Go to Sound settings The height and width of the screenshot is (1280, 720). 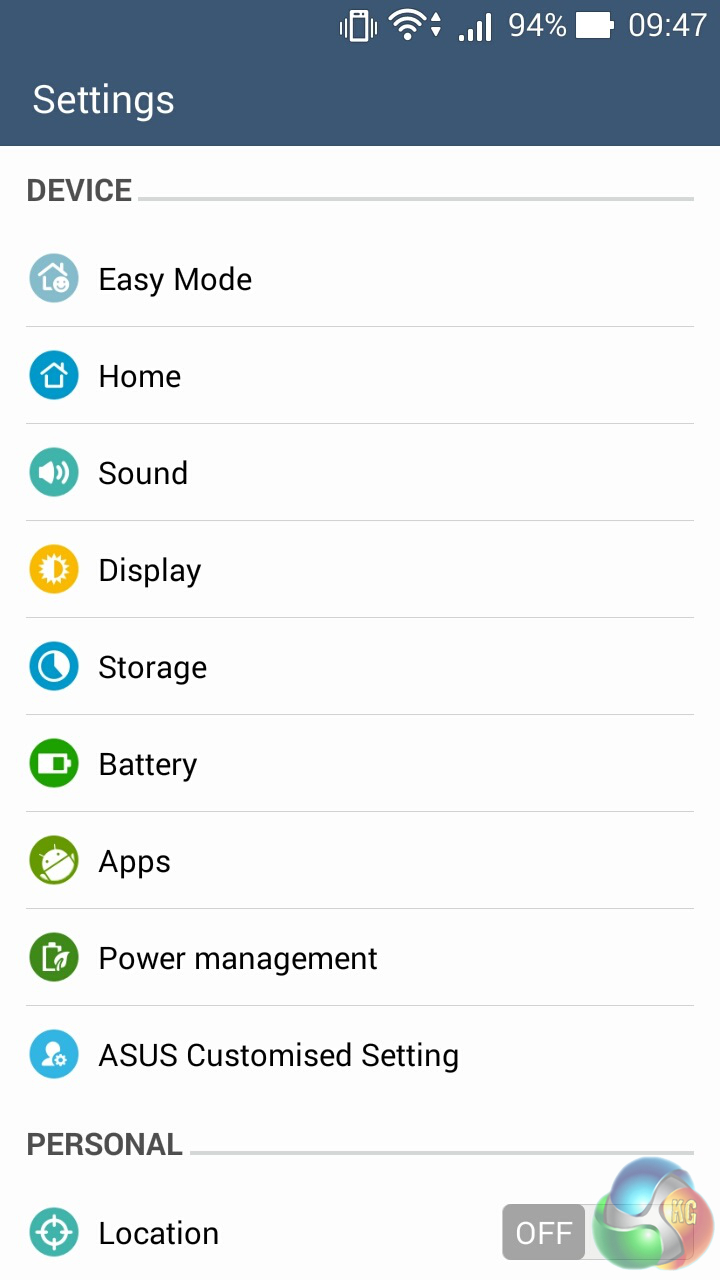tap(143, 473)
